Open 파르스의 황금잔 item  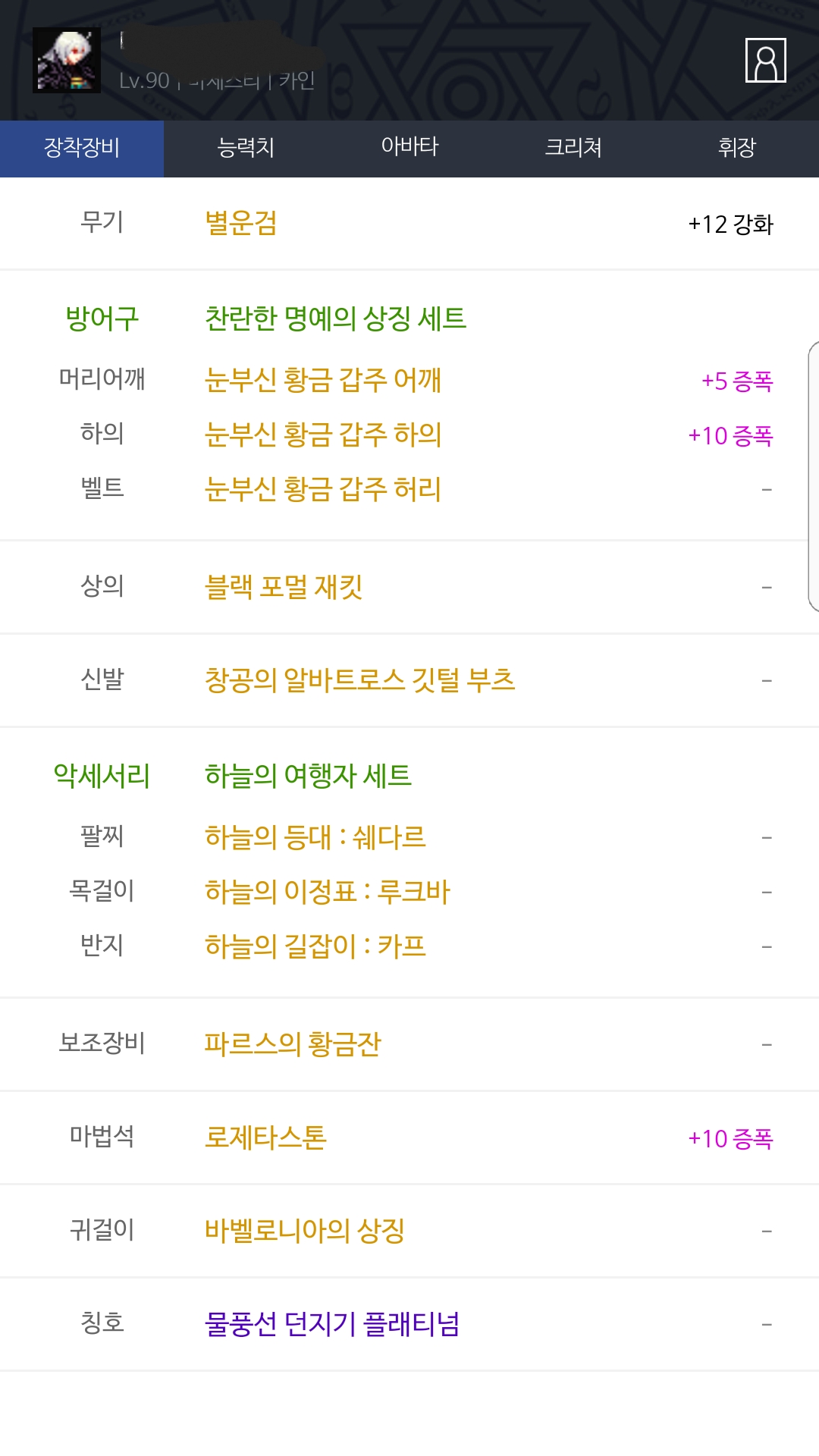[x=293, y=1044]
